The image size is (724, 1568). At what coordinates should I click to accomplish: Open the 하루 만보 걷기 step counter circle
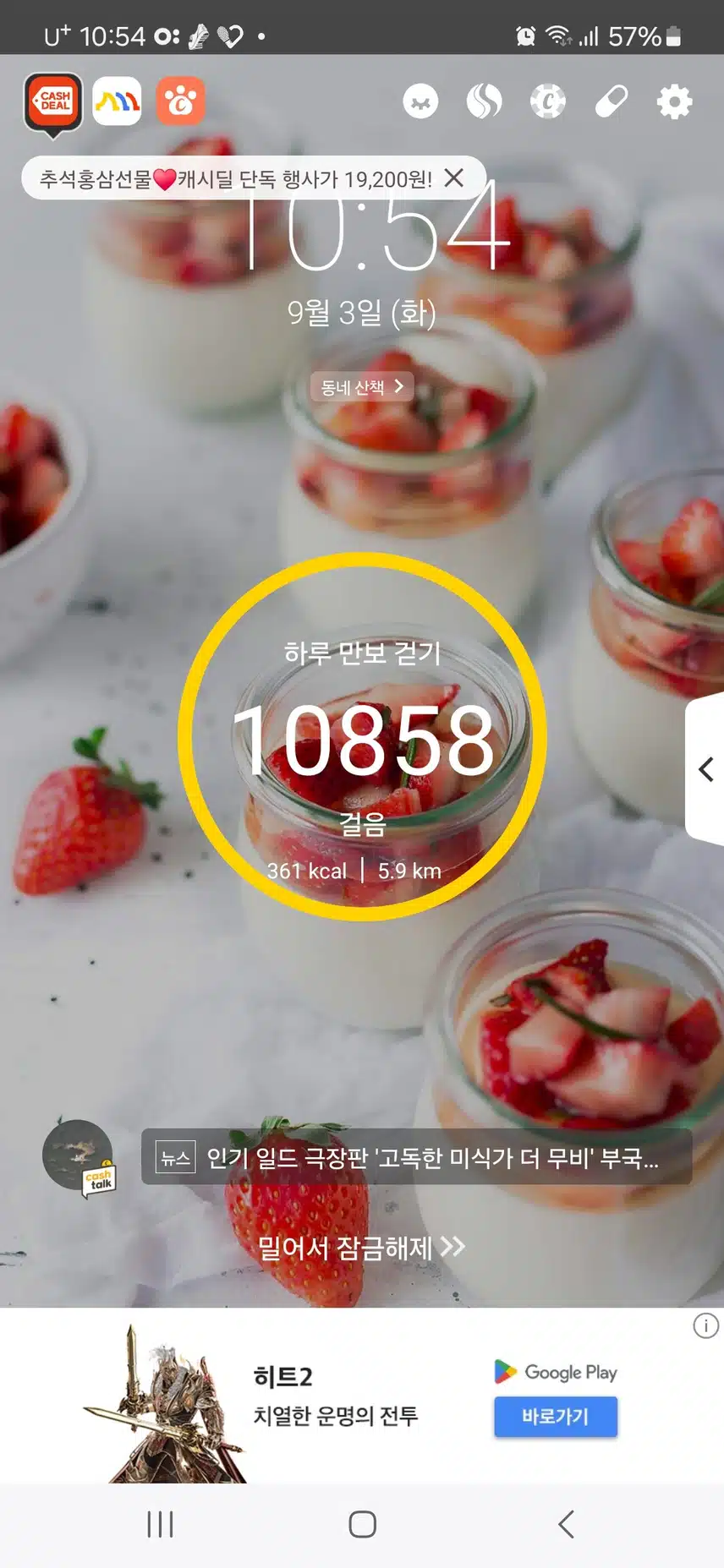(362, 737)
